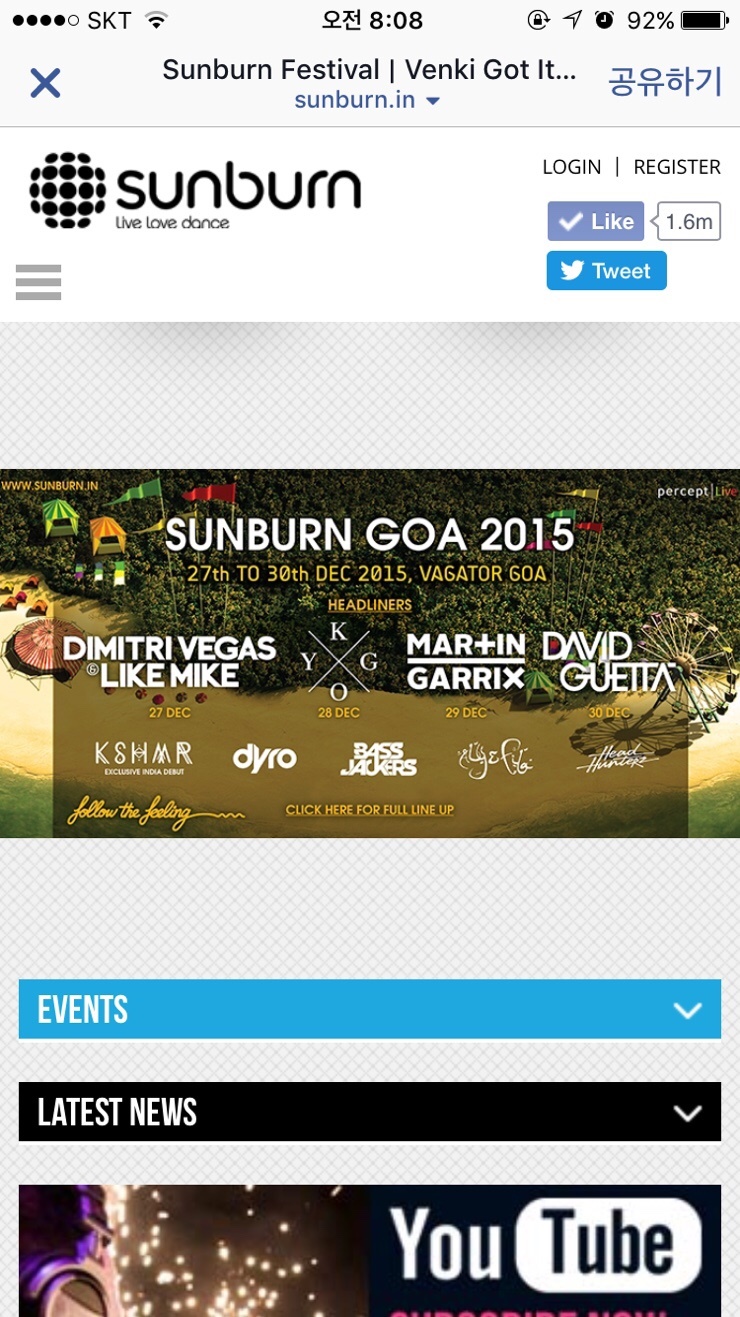Open the hamburger menu
The width and height of the screenshot is (740, 1317).
(38, 282)
